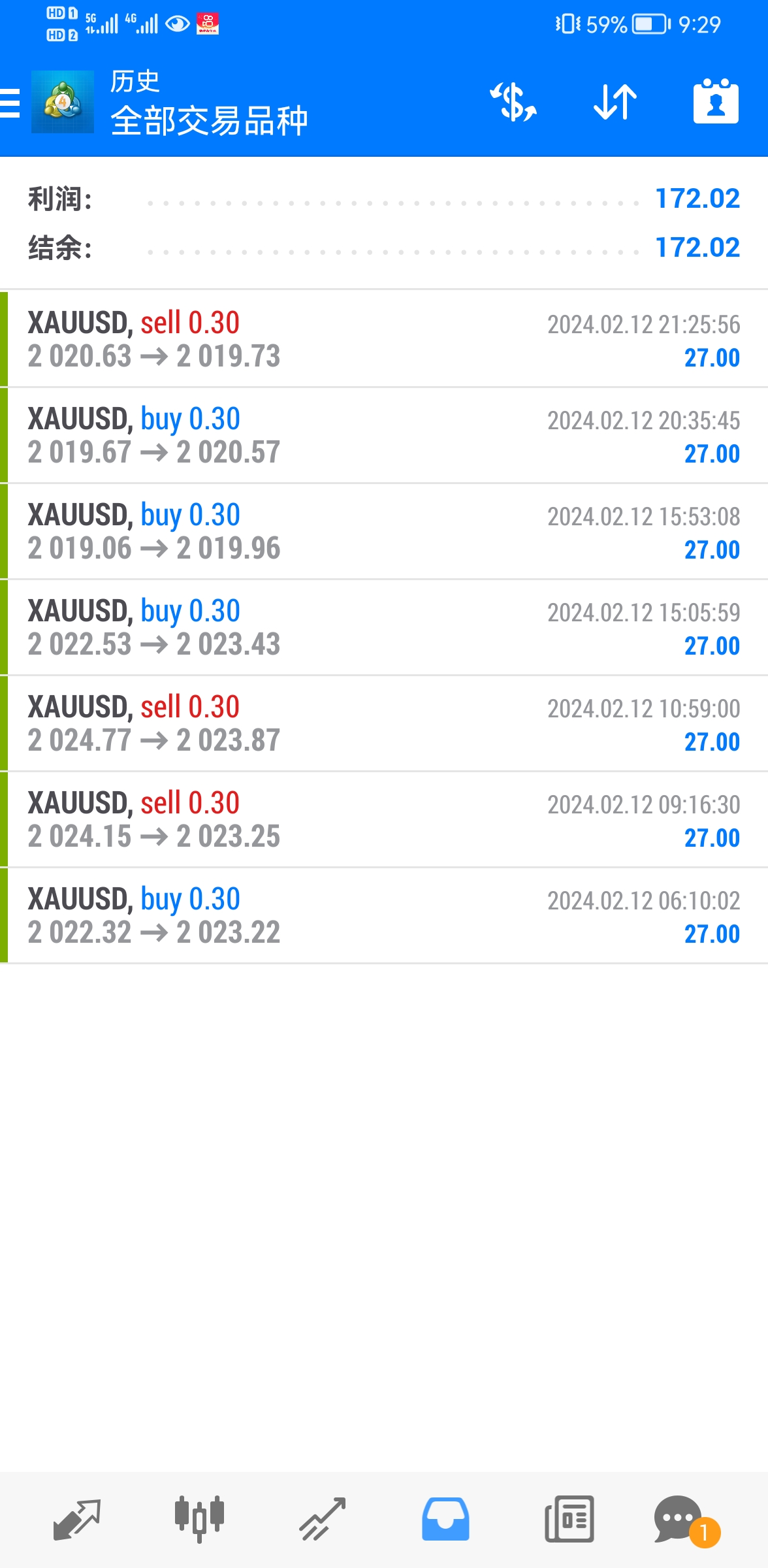Tap the 利润 profit value 172.02

[x=697, y=199]
